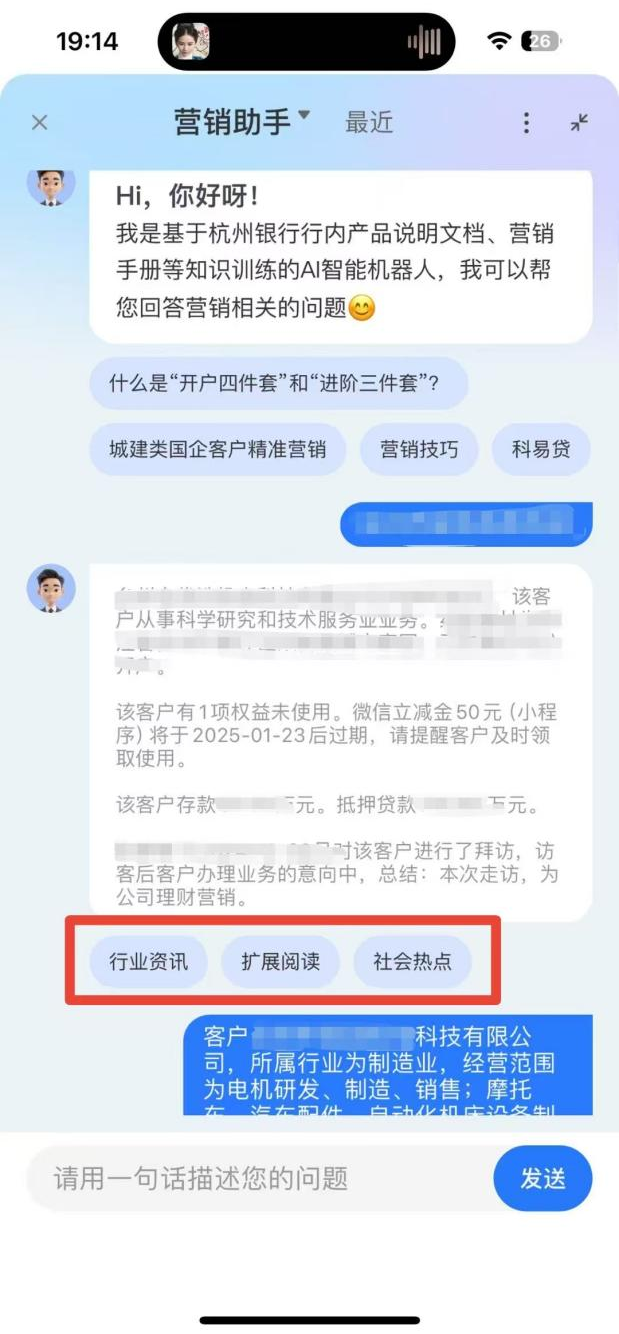This screenshot has width=619, height=1334.
Task: Open the three-dot overflow menu
Action: [x=527, y=123]
